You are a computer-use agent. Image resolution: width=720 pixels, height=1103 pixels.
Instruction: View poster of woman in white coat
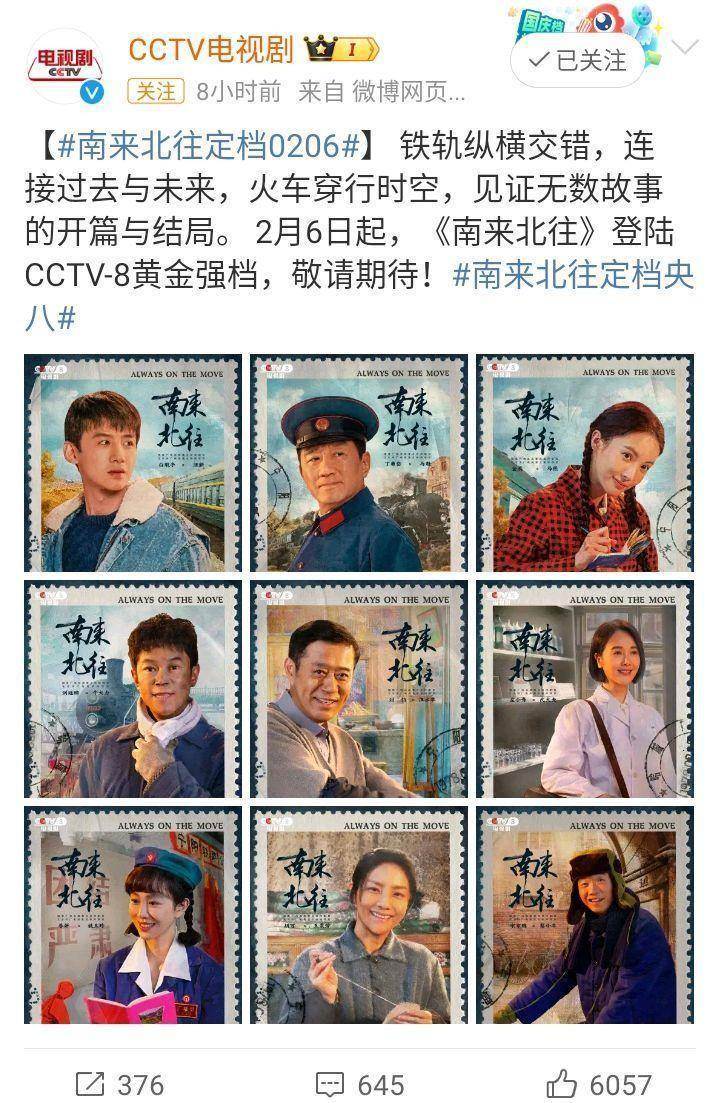point(584,689)
